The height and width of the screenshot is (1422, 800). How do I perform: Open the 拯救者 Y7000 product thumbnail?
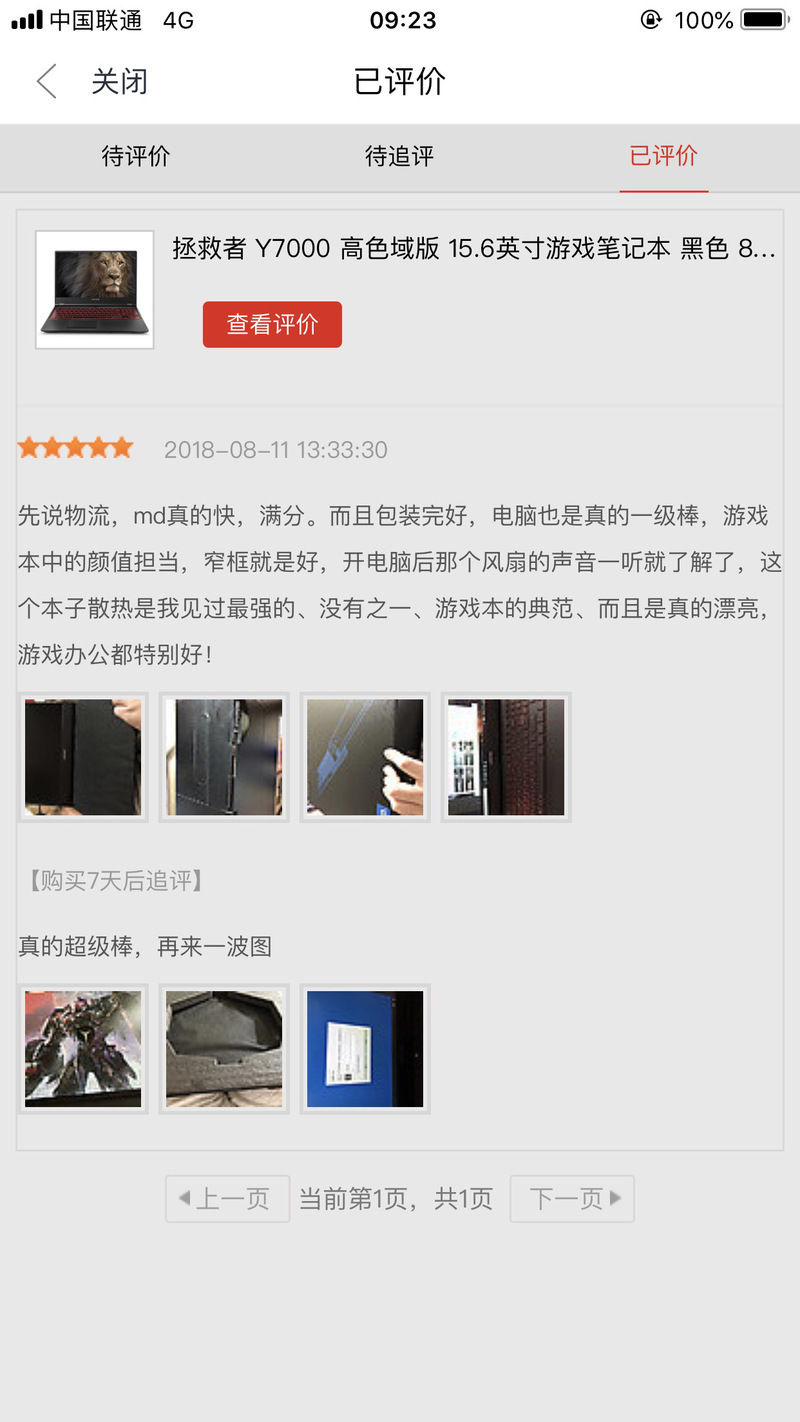95,290
